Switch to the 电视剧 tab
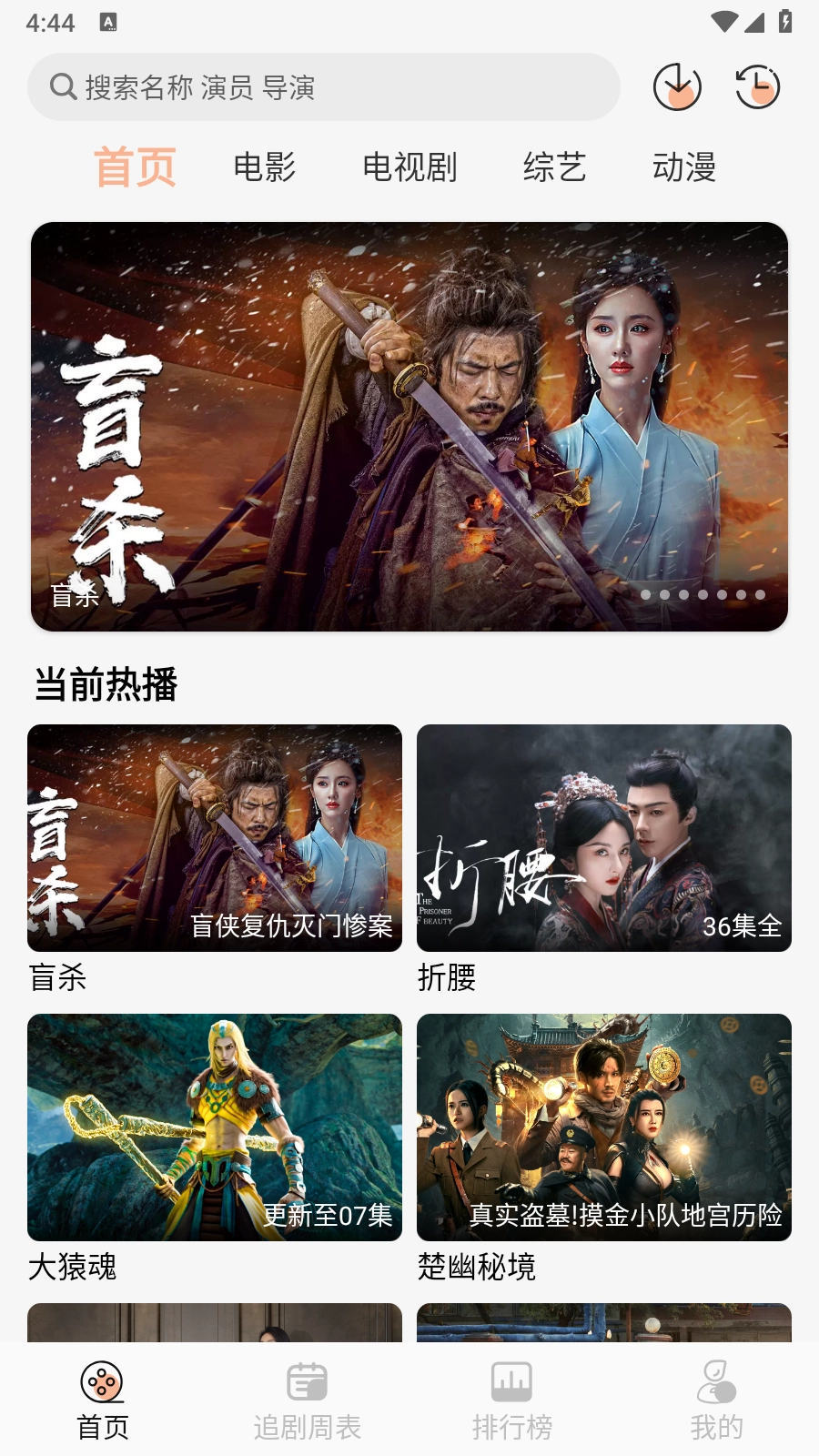Viewport: 819px width, 1456px height. (409, 167)
